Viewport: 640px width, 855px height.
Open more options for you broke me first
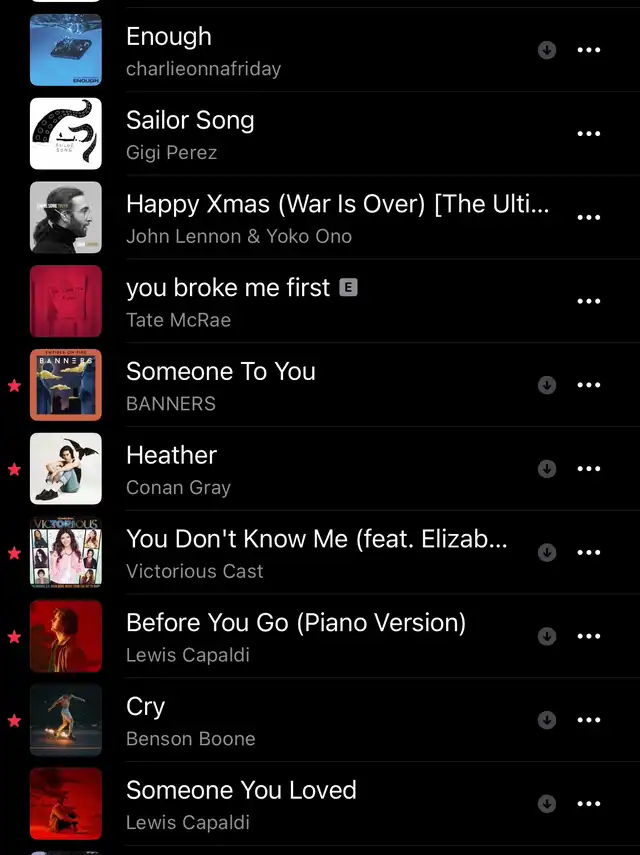(x=589, y=301)
